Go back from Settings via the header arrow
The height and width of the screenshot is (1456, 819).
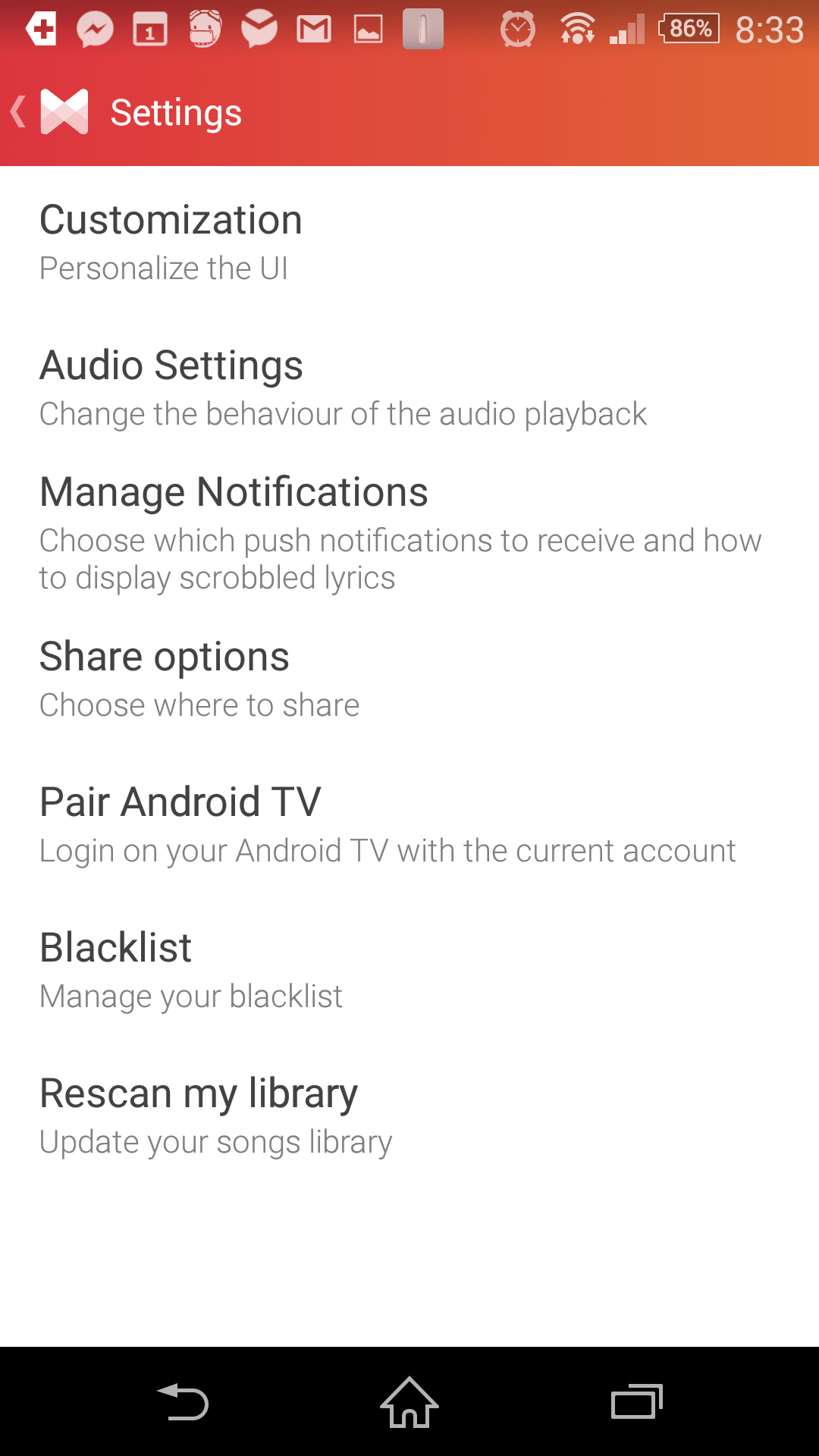pos(19,112)
